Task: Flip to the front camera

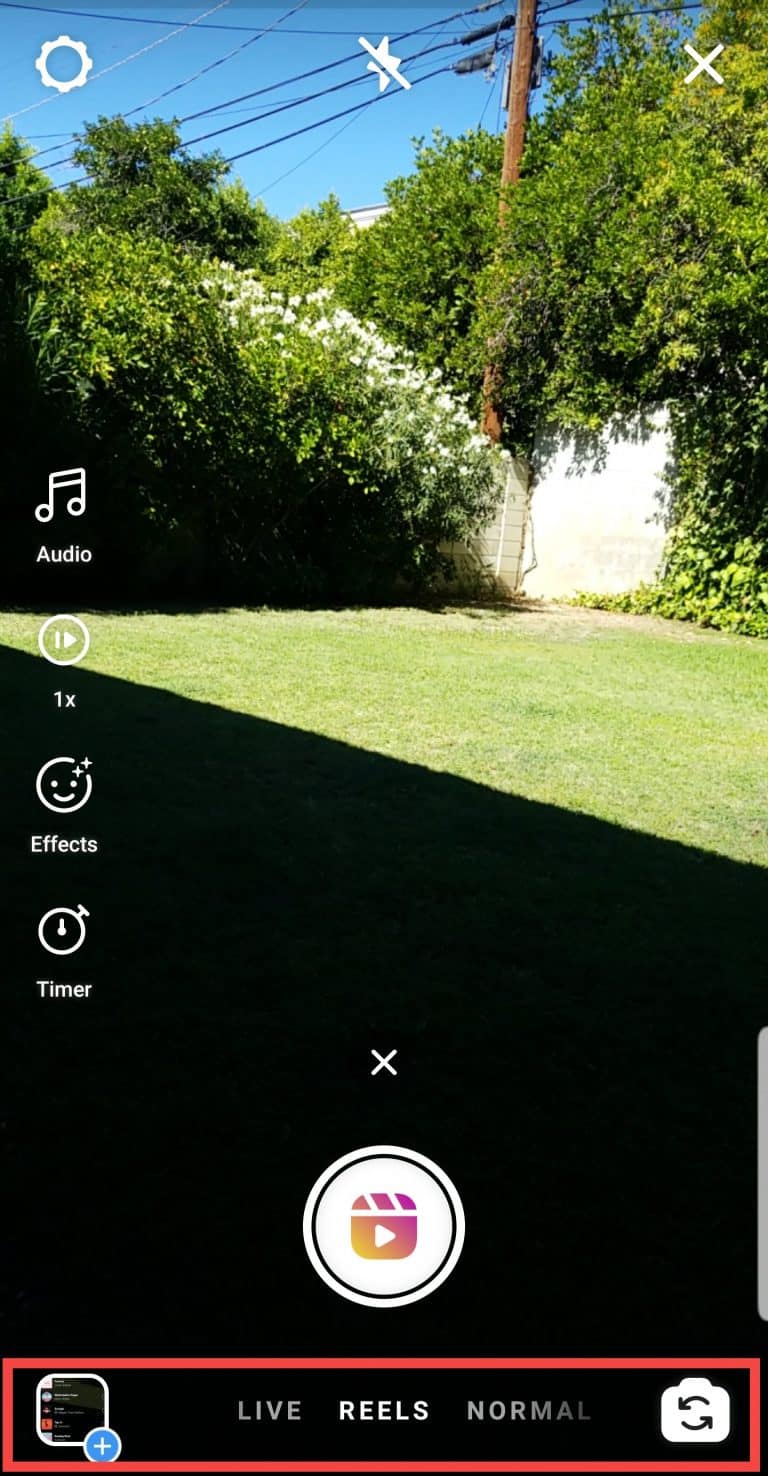Action: 696,1411
